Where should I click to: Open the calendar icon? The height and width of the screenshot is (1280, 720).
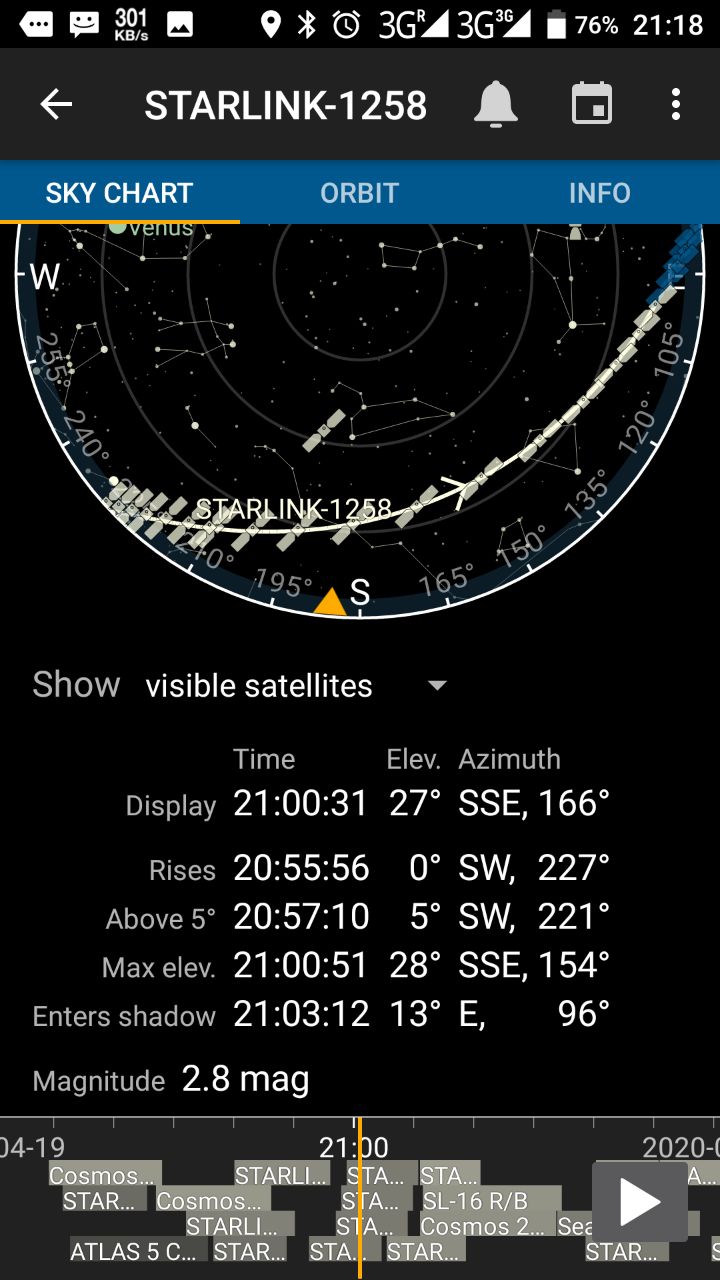pos(592,104)
